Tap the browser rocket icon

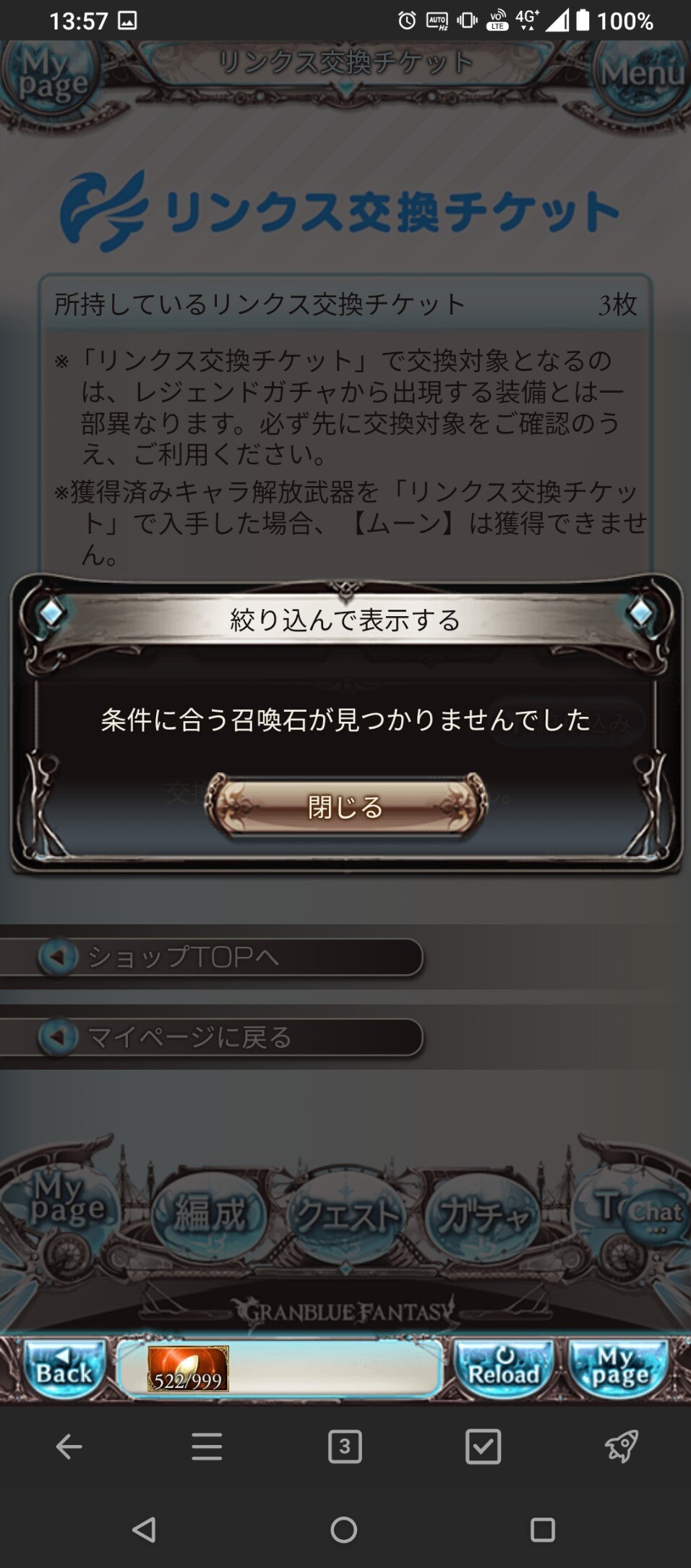pyautogui.click(x=621, y=1447)
